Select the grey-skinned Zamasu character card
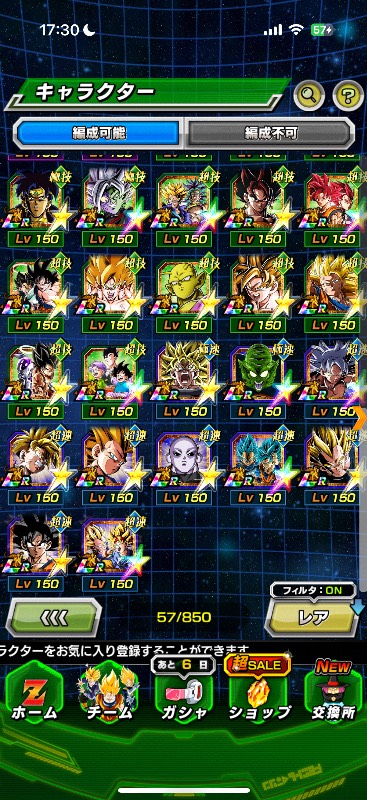367x800 pixels. [x=110, y=208]
